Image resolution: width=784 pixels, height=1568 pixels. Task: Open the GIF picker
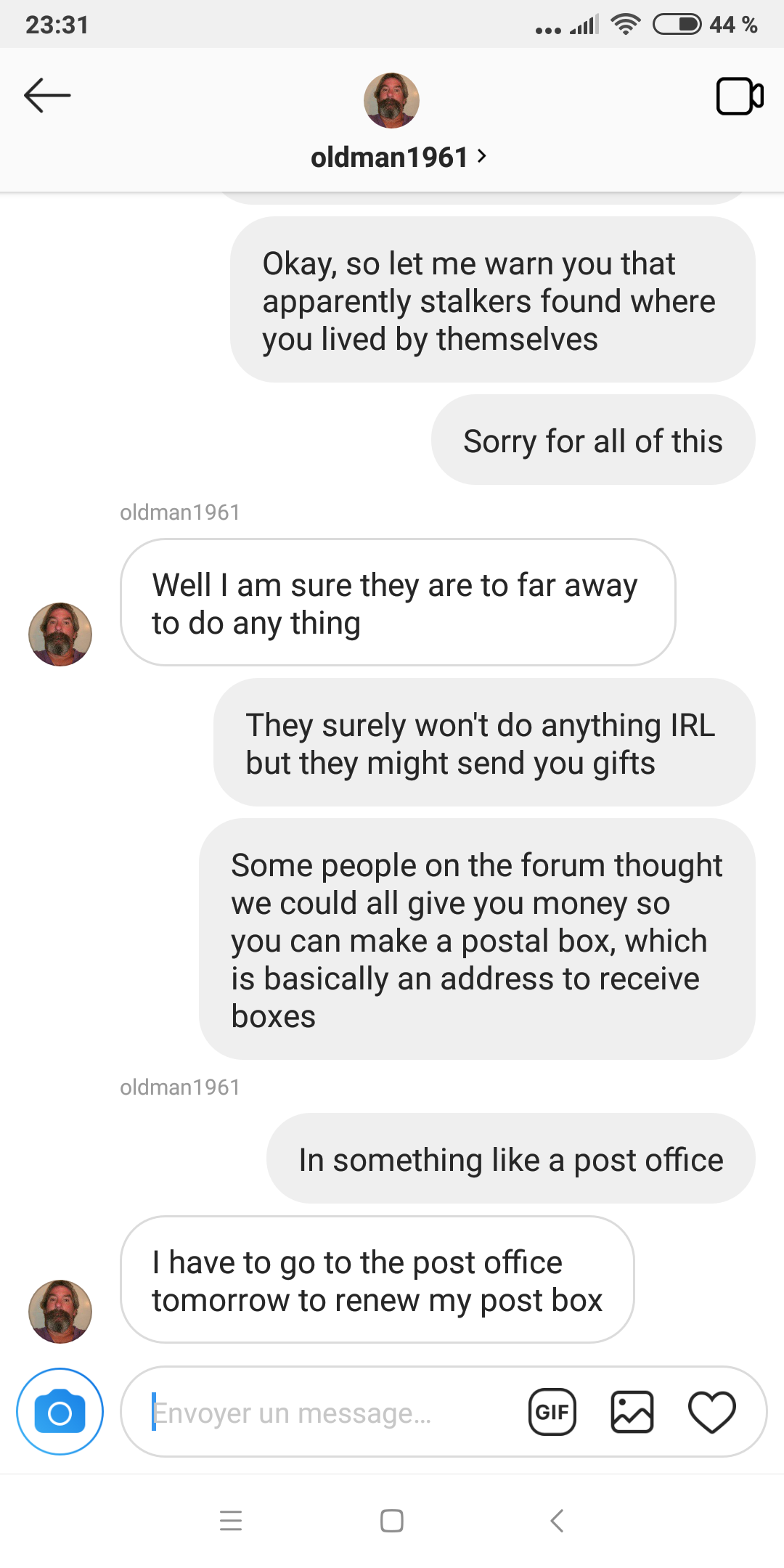pos(552,1412)
